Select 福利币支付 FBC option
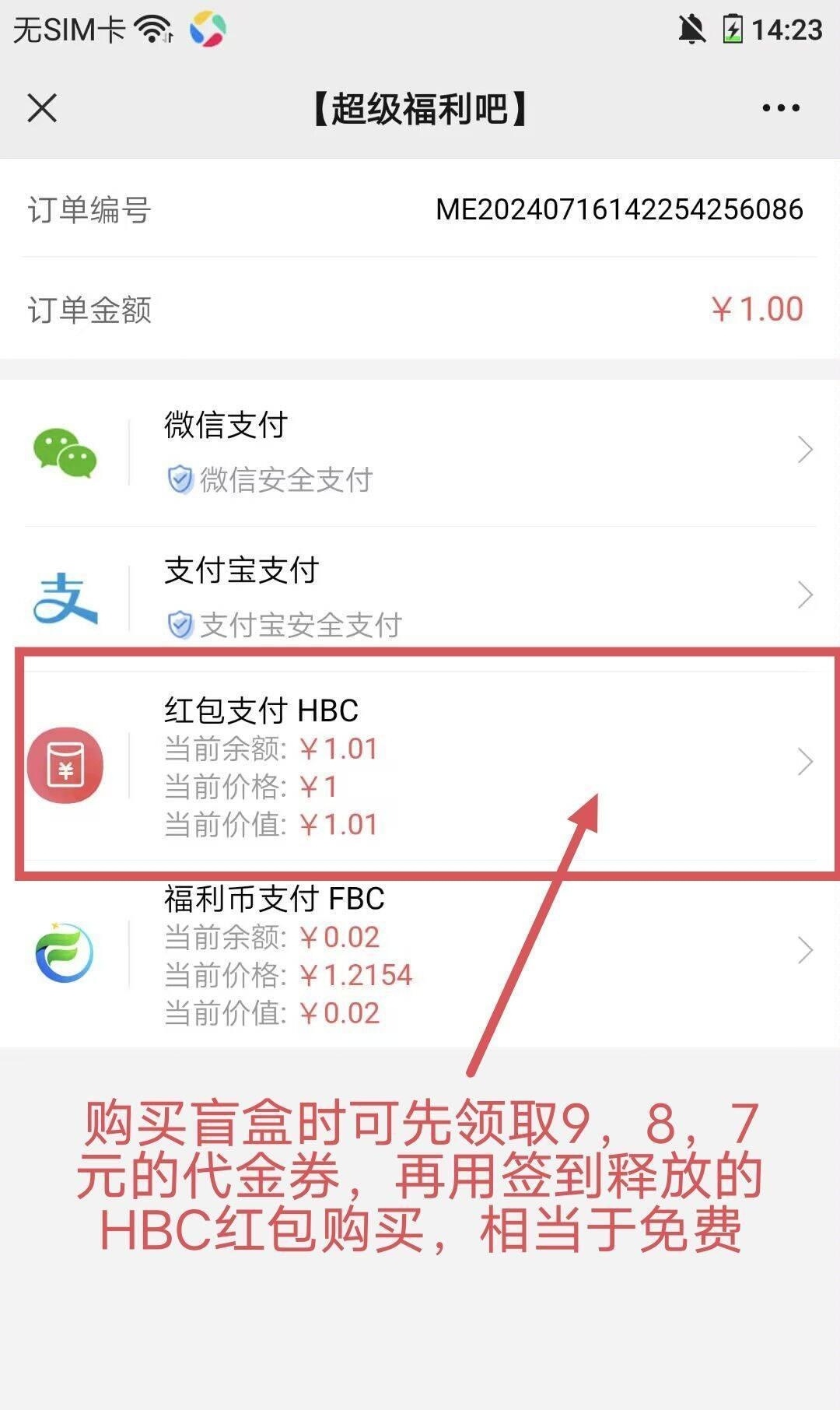This screenshot has width=840, height=1410. [x=420, y=954]
